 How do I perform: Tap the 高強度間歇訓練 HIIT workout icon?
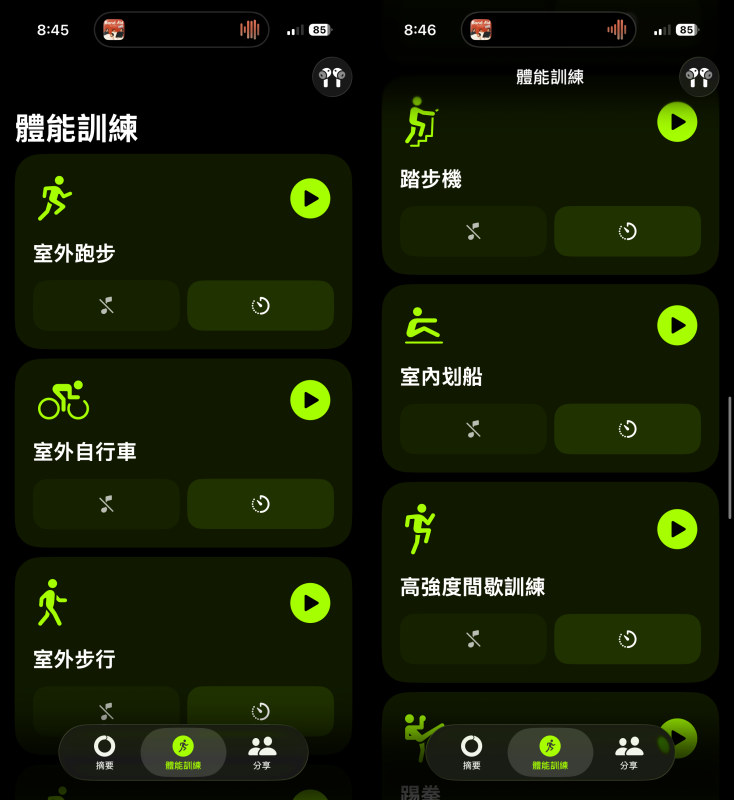(421, 528)
